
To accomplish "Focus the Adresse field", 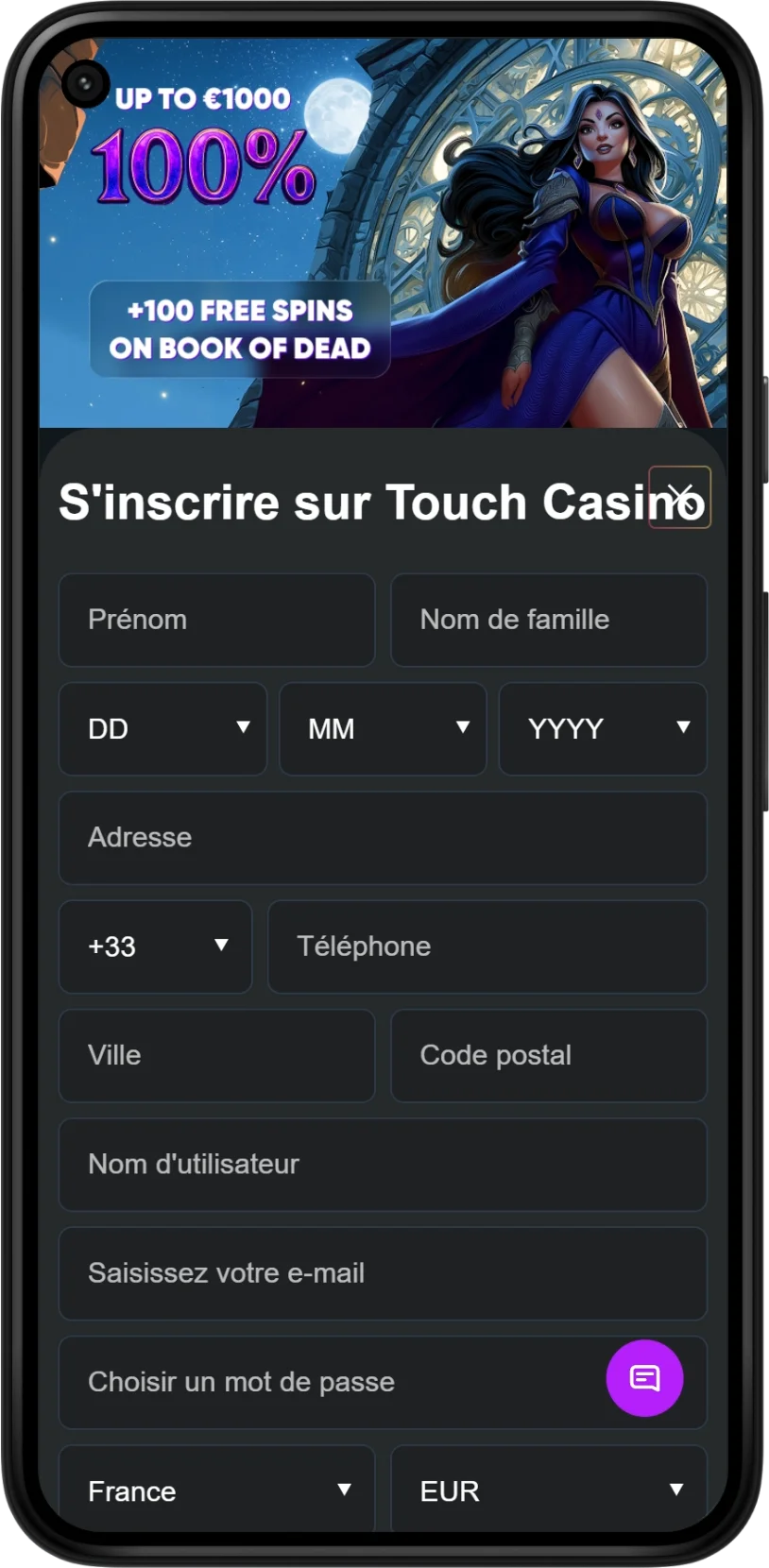I will pyautogui.click(x=383, y=838).
